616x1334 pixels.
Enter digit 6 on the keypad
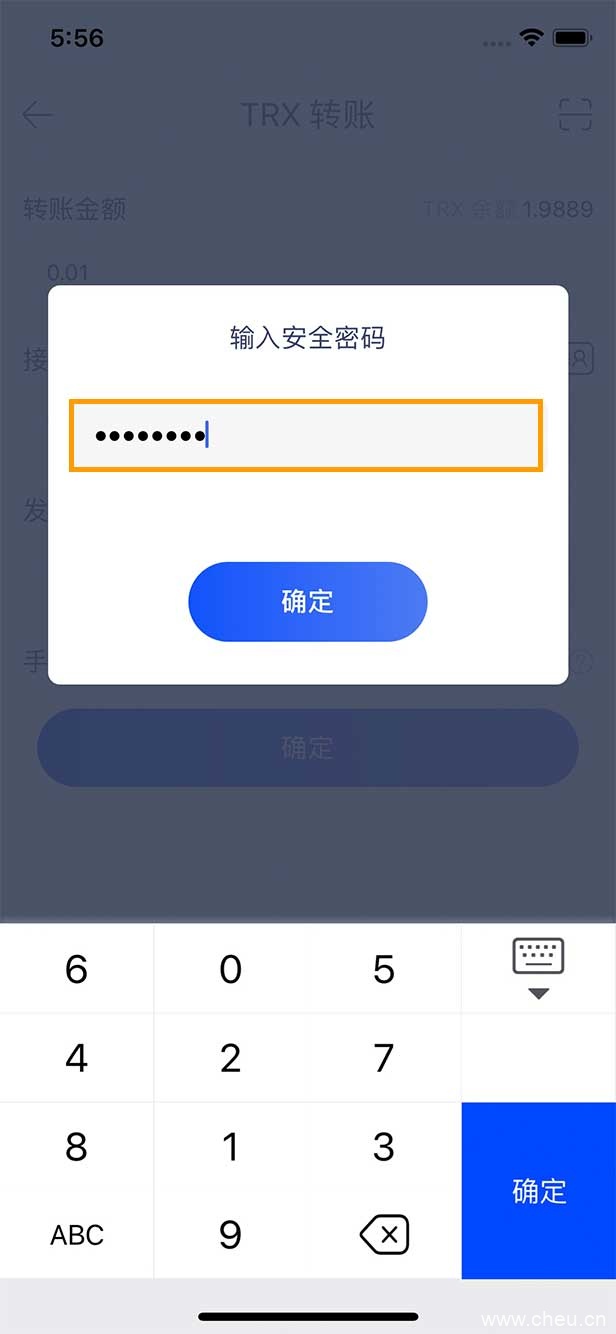click(77, 969)
